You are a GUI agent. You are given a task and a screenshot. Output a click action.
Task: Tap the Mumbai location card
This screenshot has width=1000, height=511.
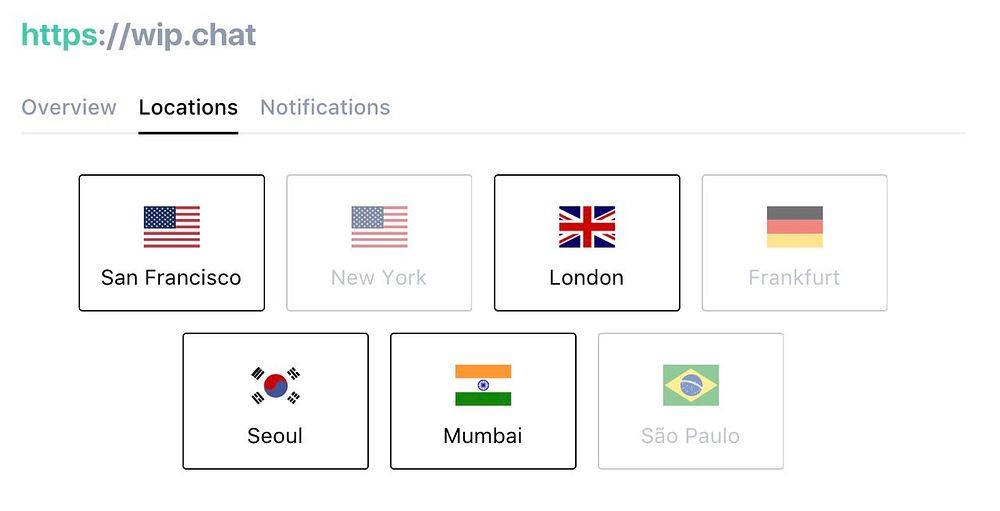pos(483,401)
